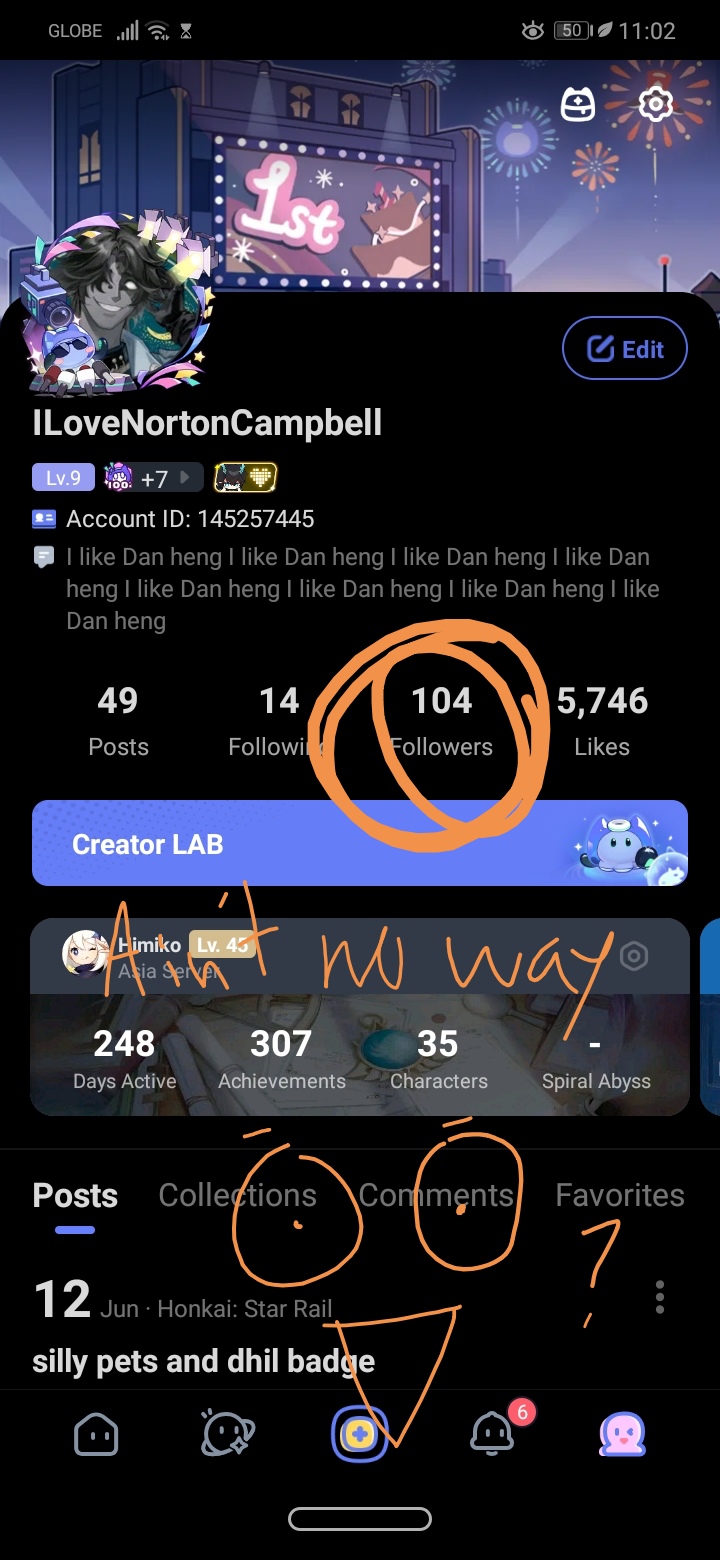720x1560 pixels.
Task: View the 14 Following list
Action: (x=278, y=718)
